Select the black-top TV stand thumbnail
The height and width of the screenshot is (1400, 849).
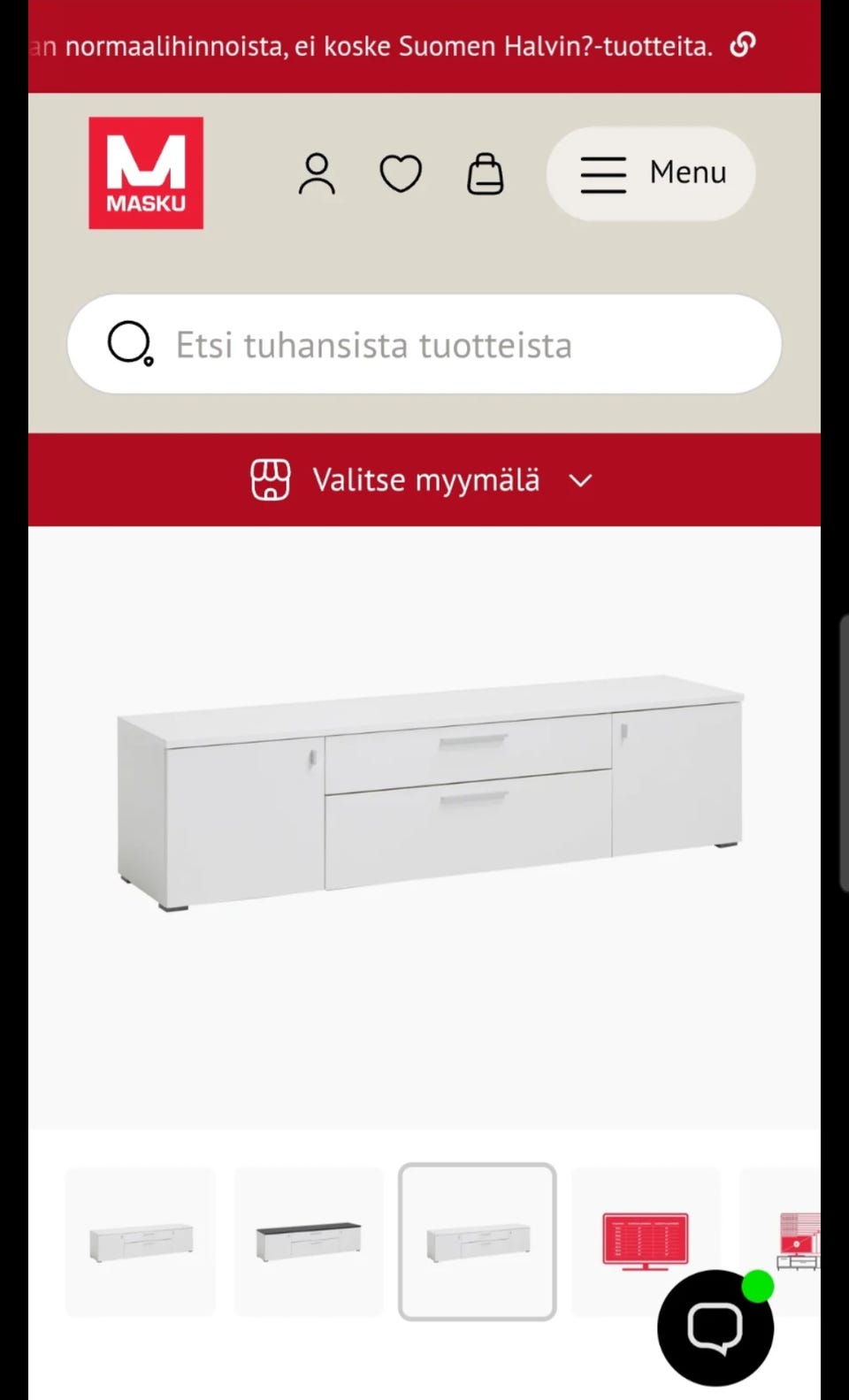[x=308, y=1241]
